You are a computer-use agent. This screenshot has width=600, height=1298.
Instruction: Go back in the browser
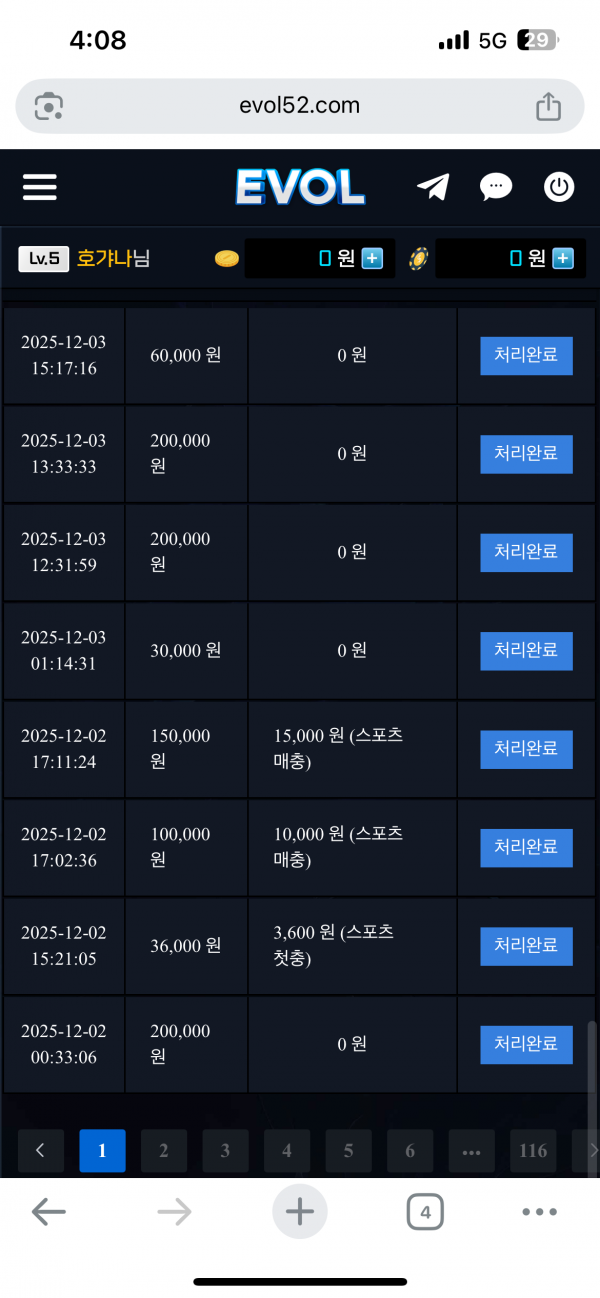pyautogui.click(x=48, y=1212)
